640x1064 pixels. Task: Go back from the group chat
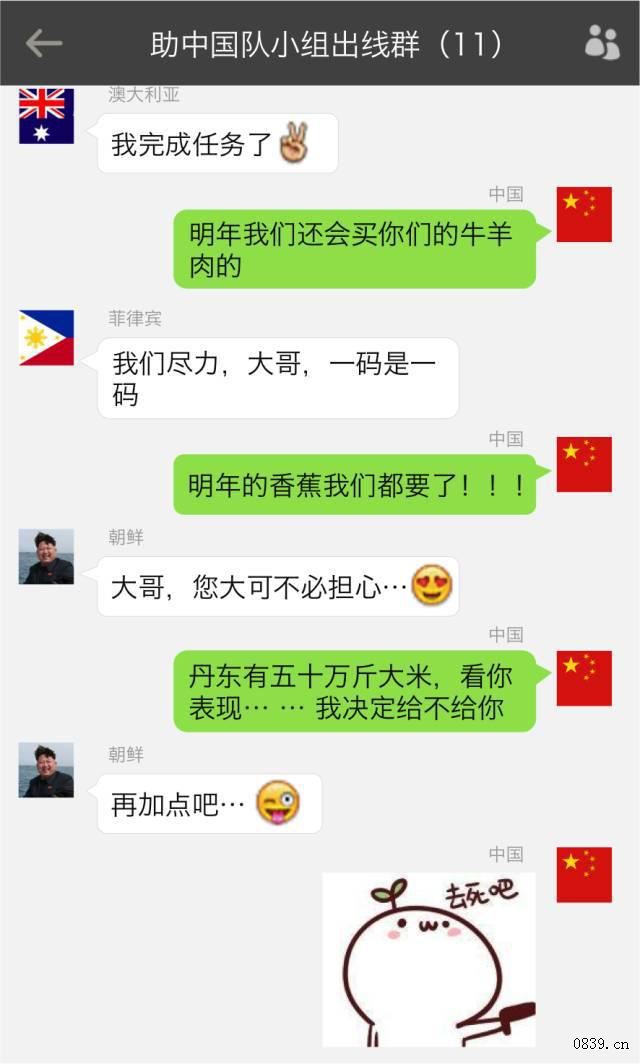pos(43,43)
